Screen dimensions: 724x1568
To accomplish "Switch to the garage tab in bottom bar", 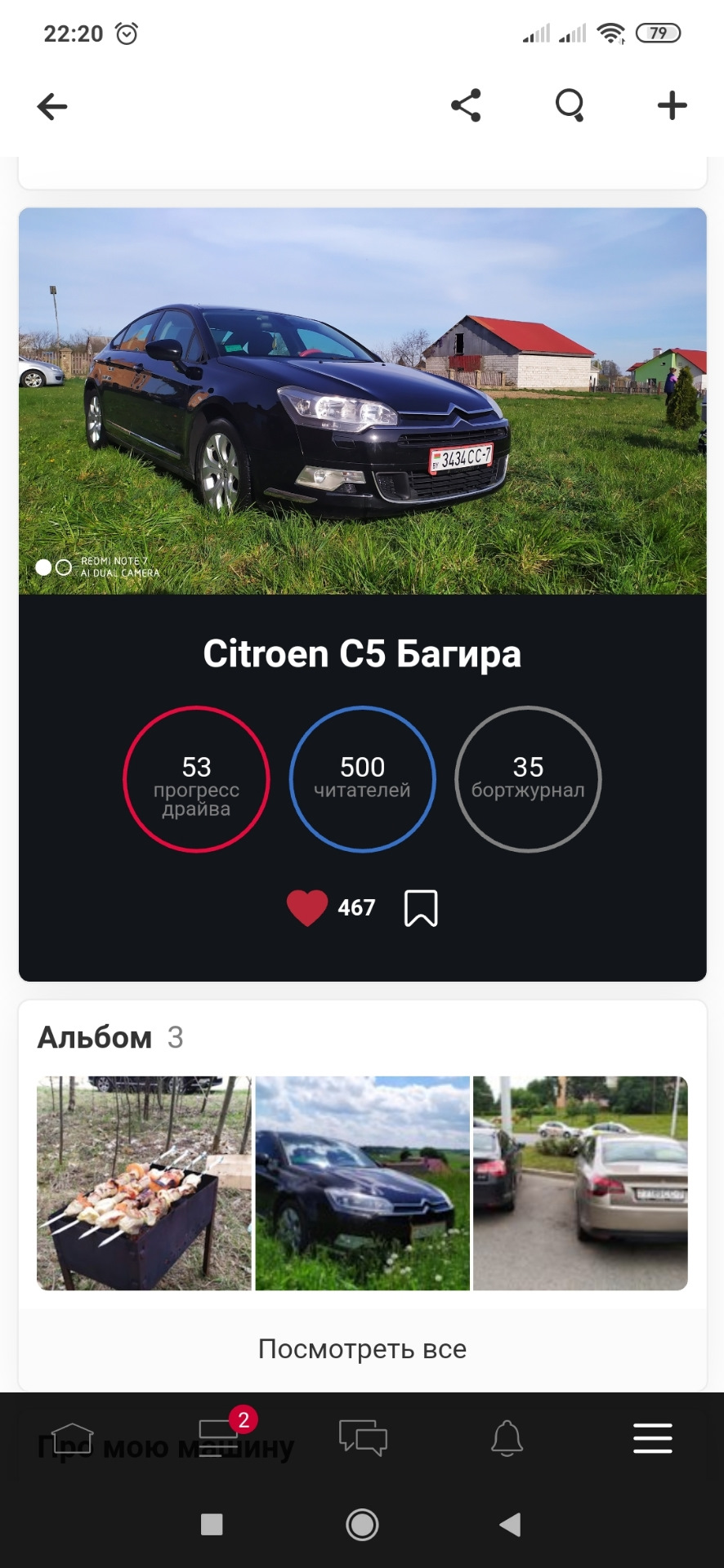I will [x=73, y=1438].
